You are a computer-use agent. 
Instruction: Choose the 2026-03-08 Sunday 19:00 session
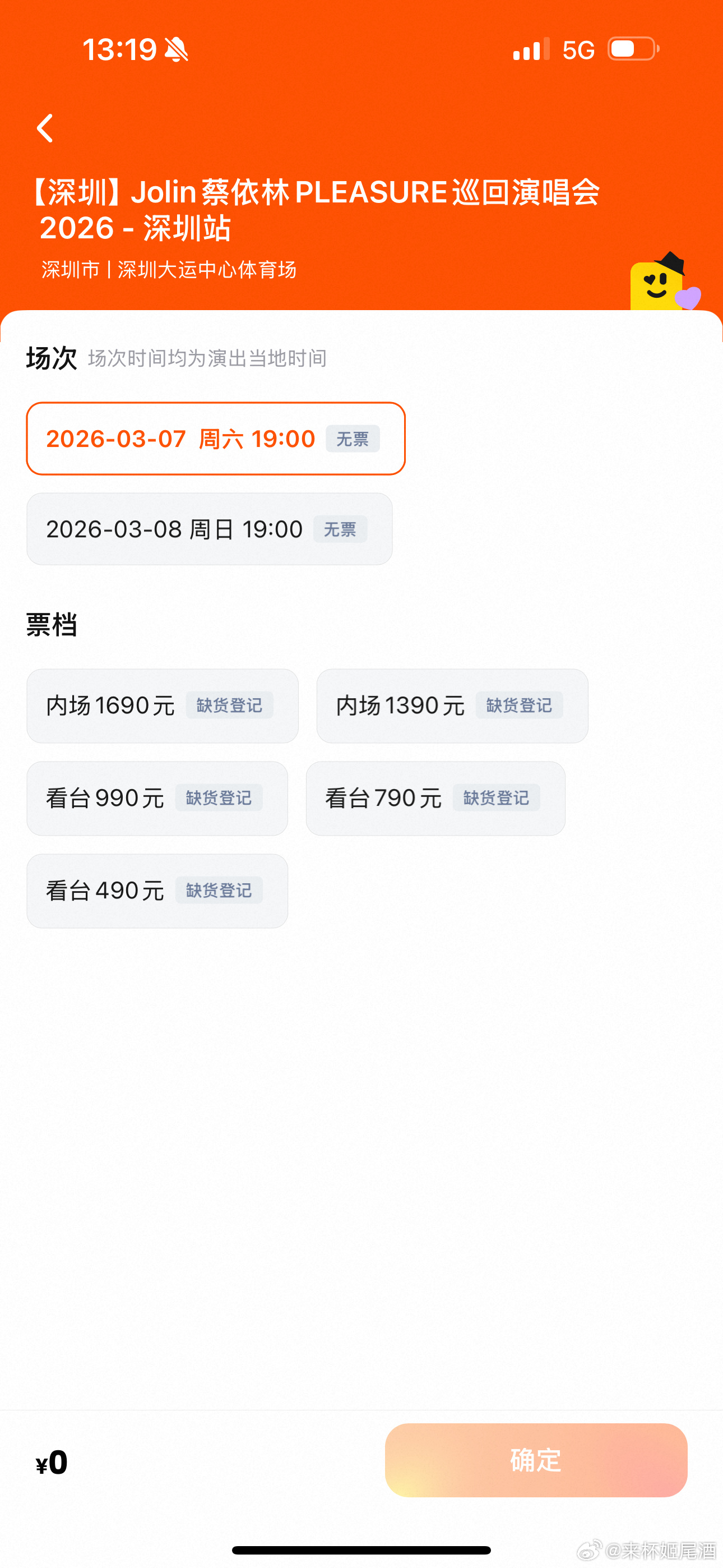210,529
